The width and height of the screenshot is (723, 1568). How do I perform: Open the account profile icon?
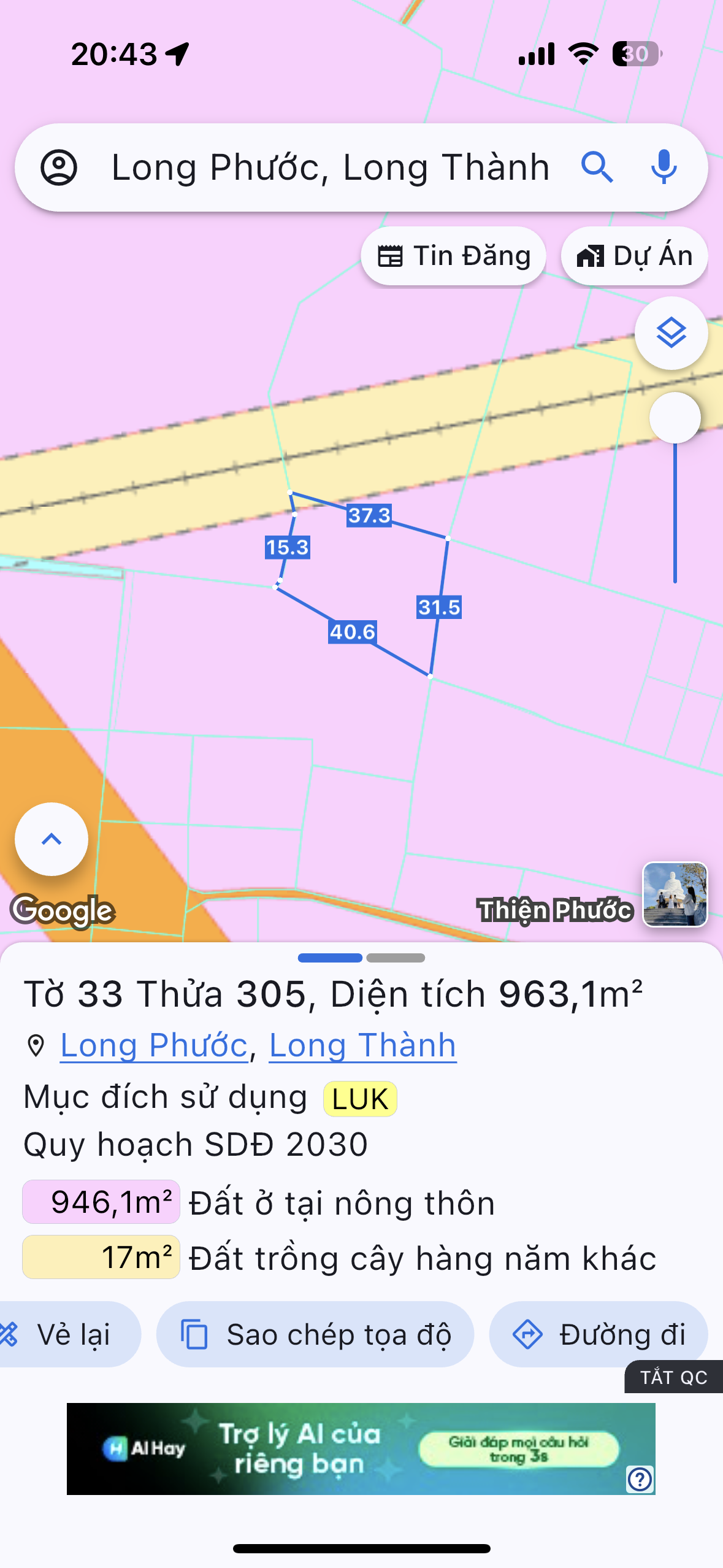[59, 167]
